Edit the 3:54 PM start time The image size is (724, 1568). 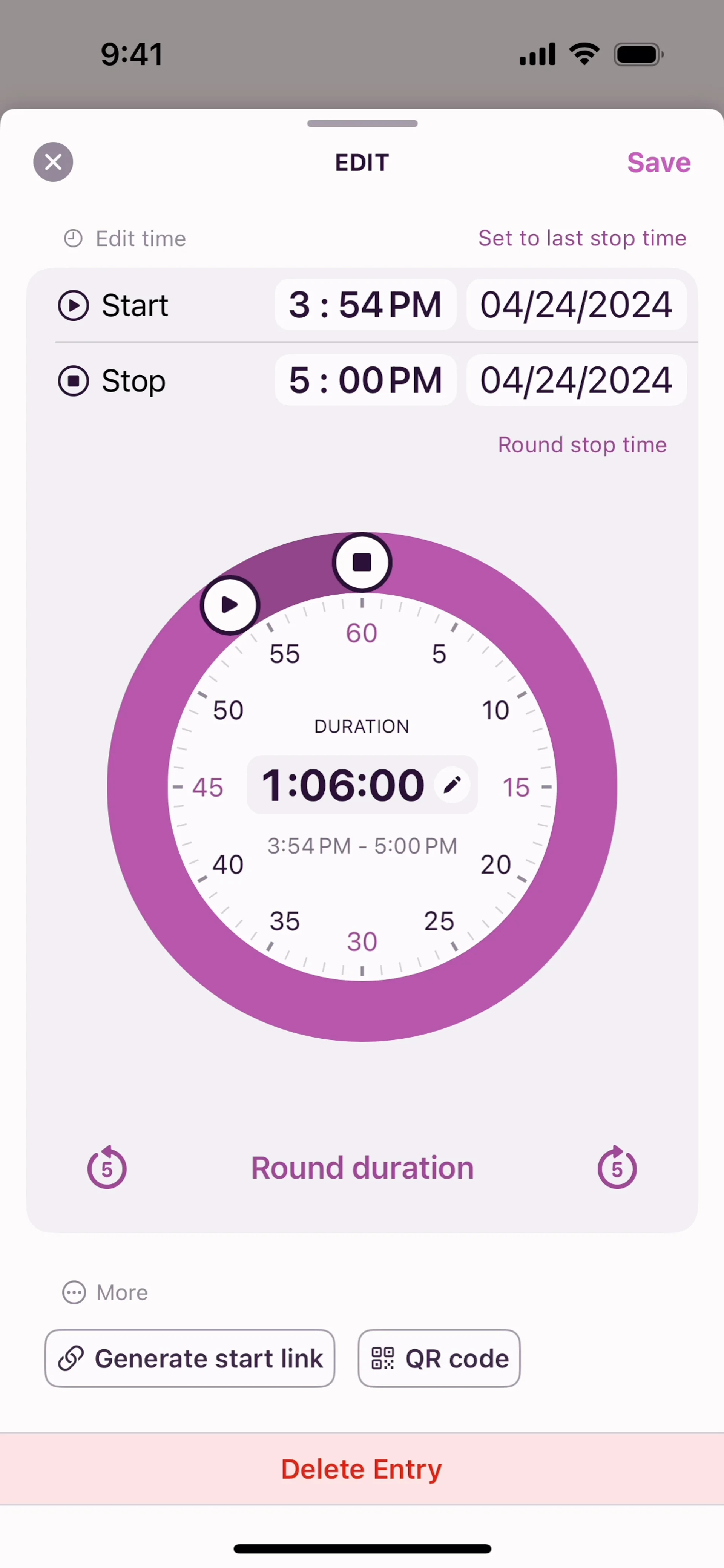pyautogui.click(x=365, y=305)
